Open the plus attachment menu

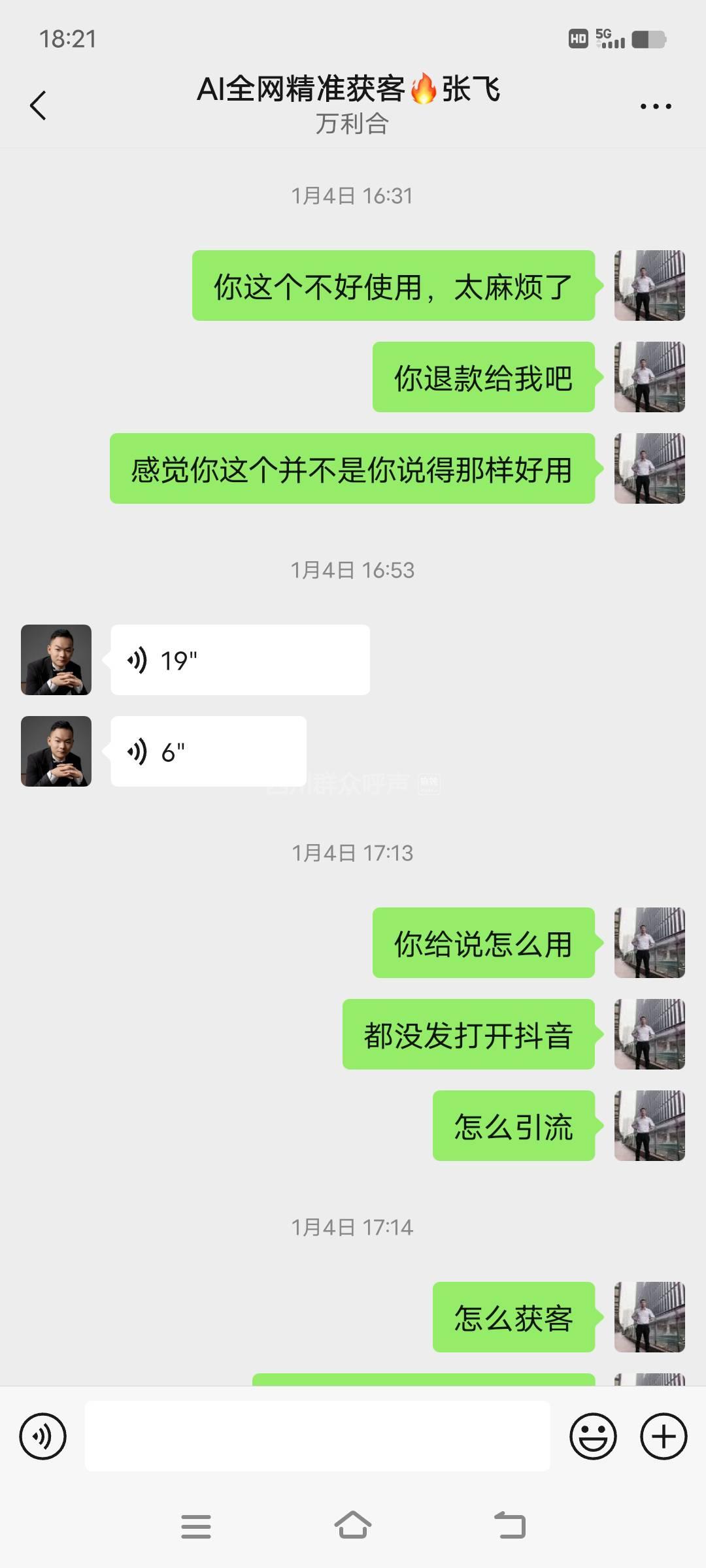663,1436
